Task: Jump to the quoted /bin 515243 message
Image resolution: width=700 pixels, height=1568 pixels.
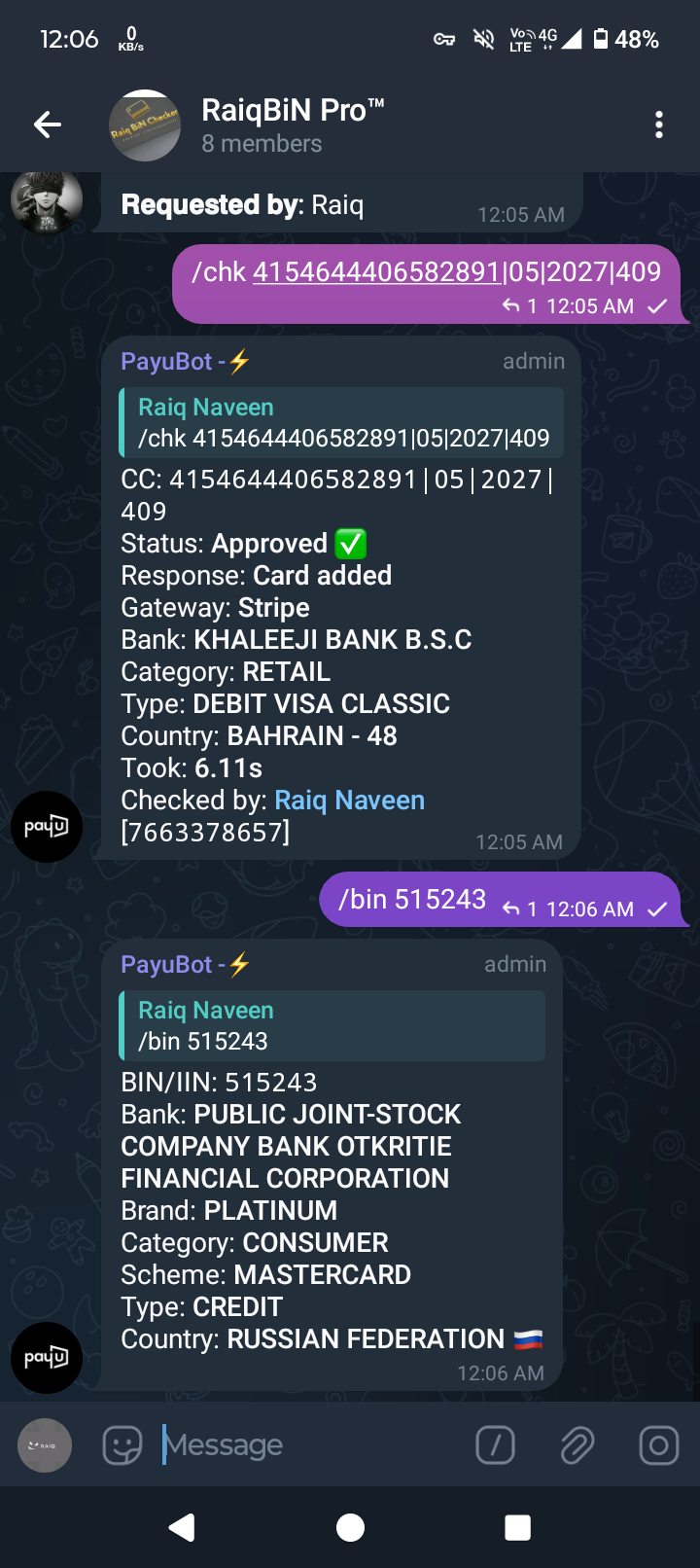Action: [332, 1025]
